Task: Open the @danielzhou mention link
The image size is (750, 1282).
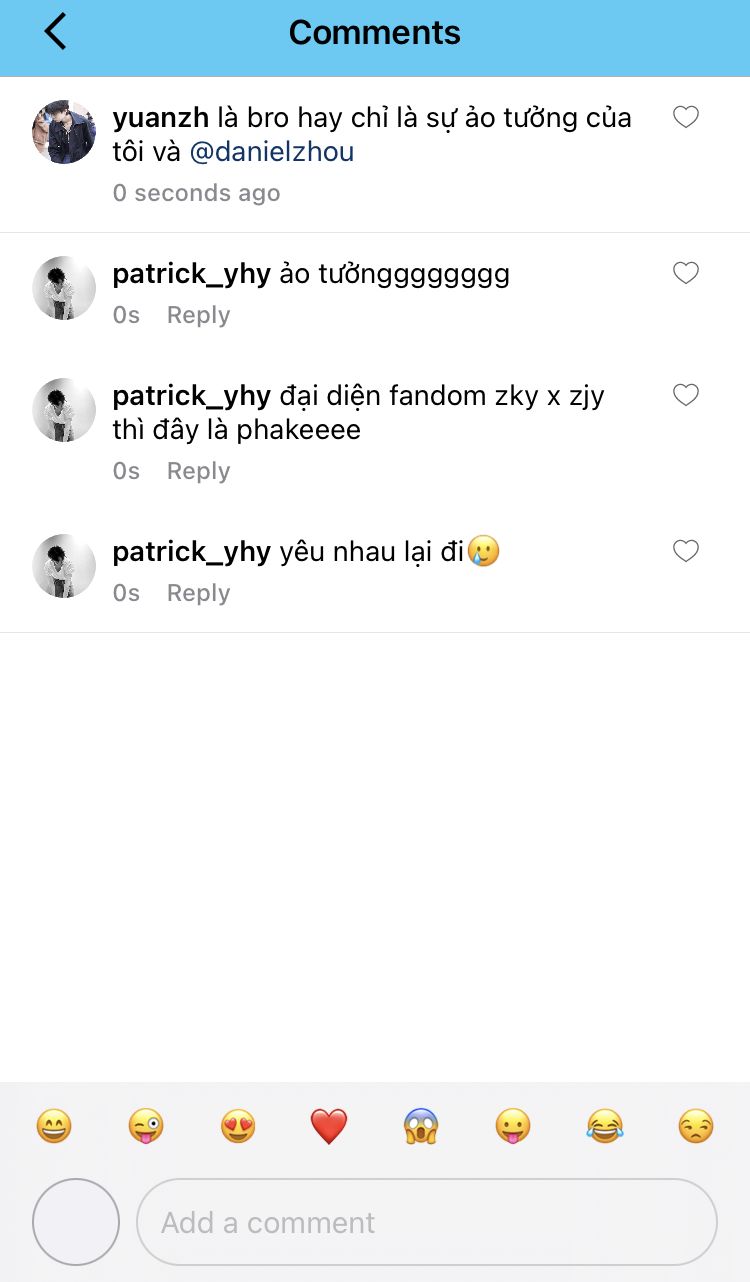Action: tap(272, 152)
